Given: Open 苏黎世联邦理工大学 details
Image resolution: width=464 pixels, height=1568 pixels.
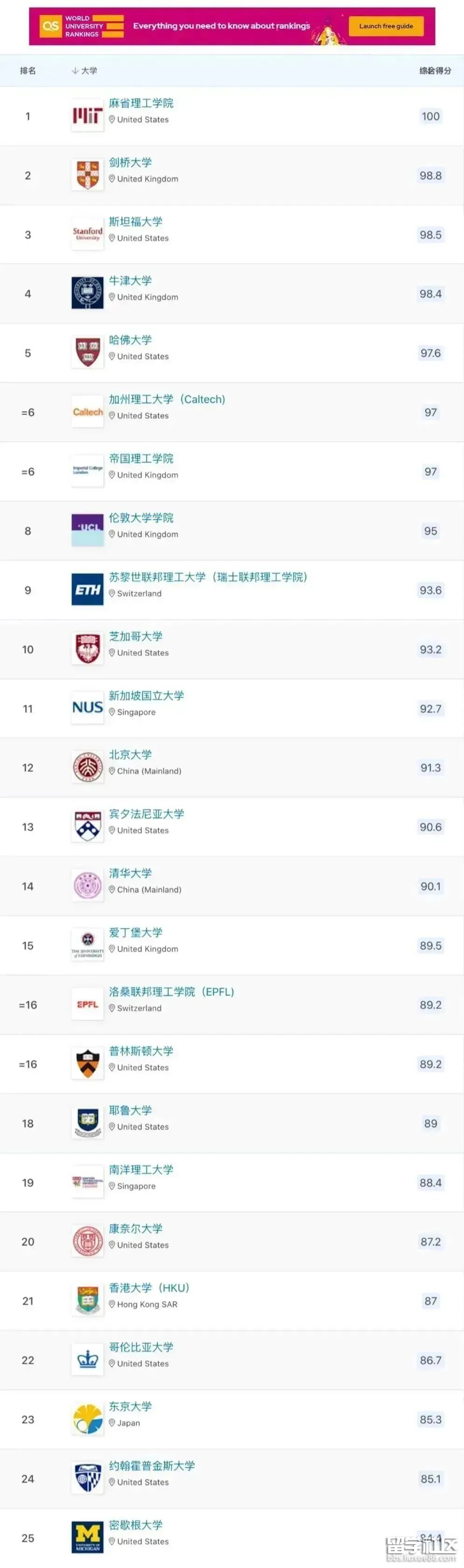Looking at the screenshot, I should click(208, 577).
